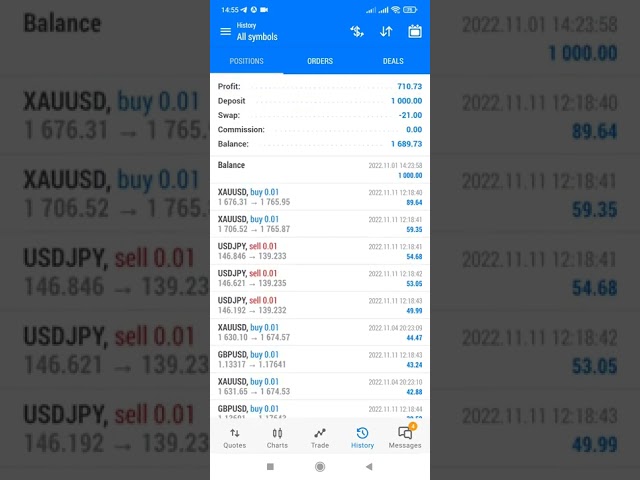Open the XAUUSD buy position with 59.35 profit
Viewport: 640px width, 480px height.
click(320, 224)
